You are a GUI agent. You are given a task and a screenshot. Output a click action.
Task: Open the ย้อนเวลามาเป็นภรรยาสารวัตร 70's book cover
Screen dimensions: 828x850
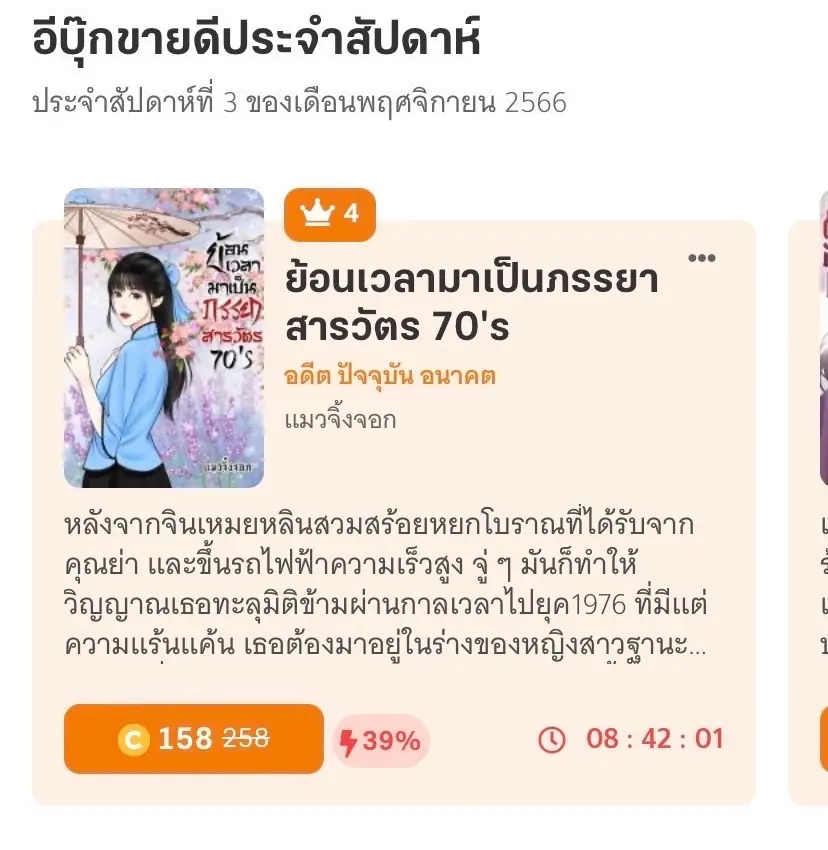click(164, 338)
